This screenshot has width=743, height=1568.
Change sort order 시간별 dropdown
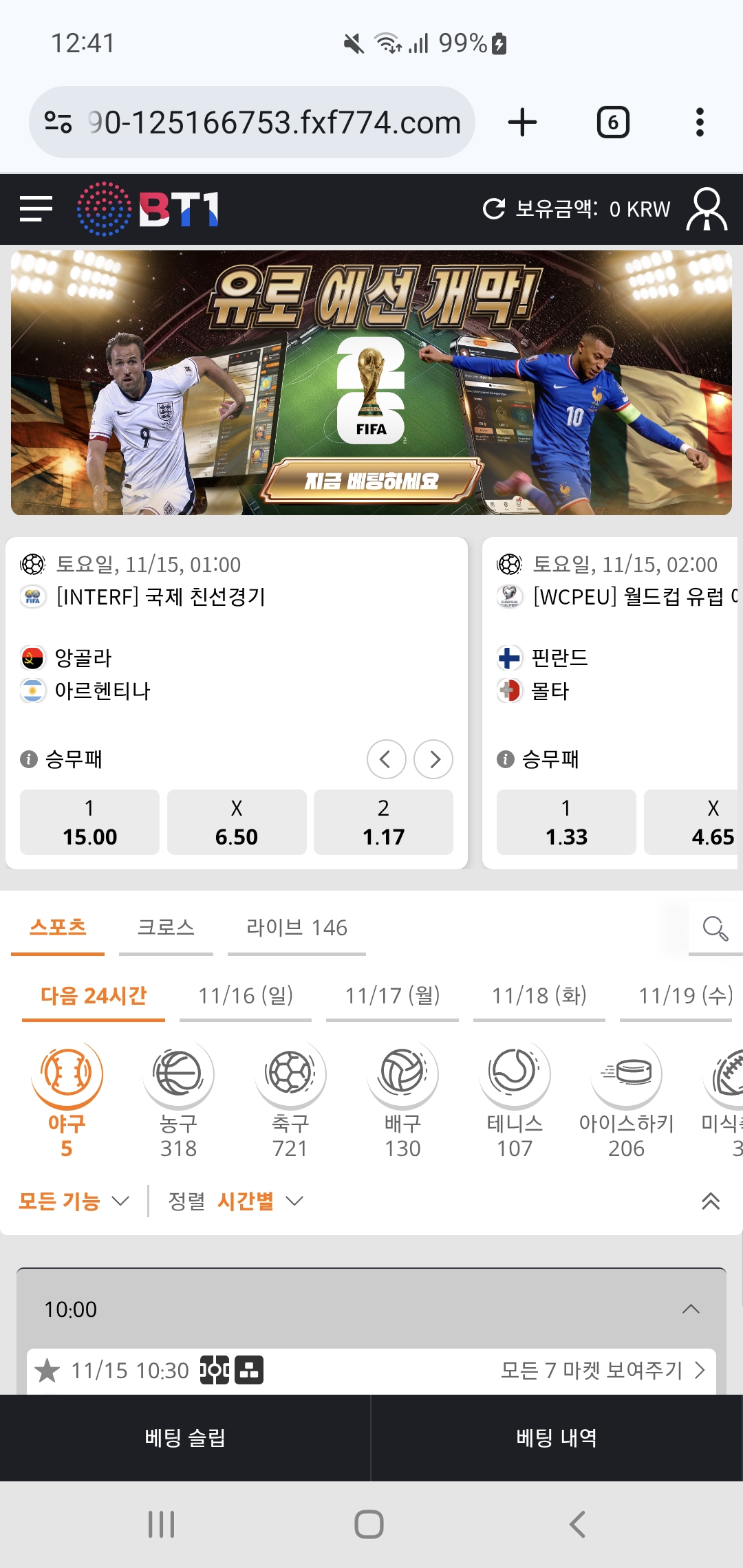(260, 1201)
